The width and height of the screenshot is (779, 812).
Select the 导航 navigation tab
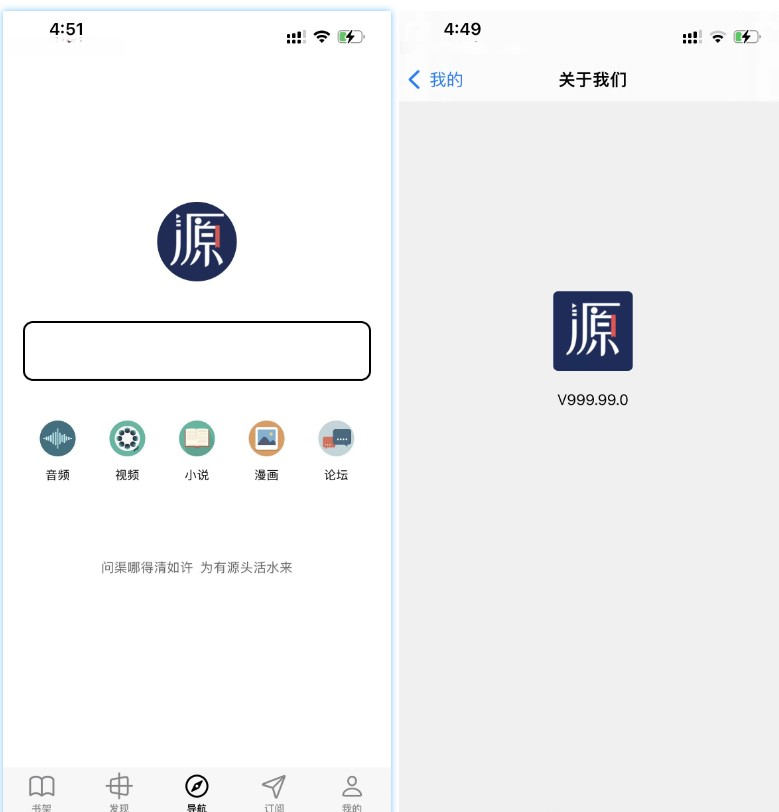point(197,791)
